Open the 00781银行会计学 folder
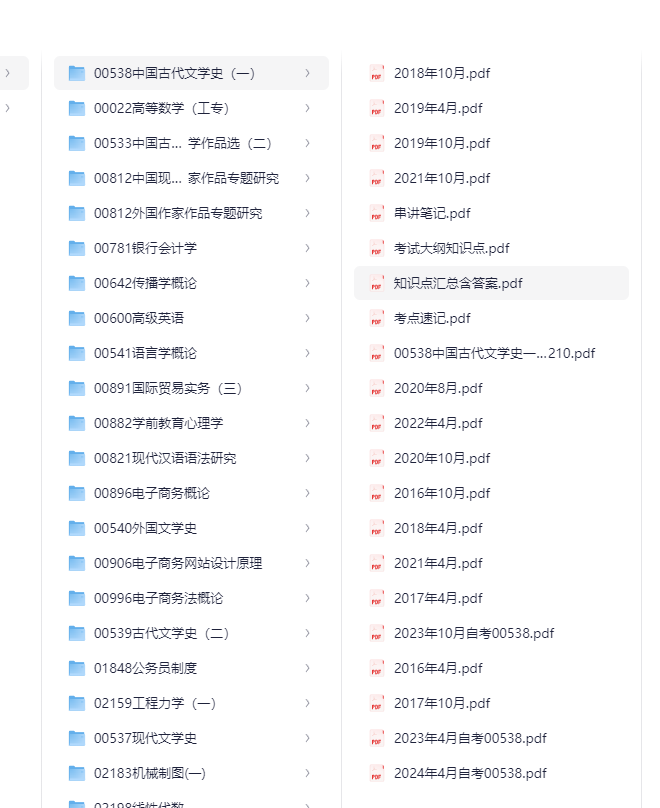Viewport: 660px width, 808px height. click(x=191, y=248)
